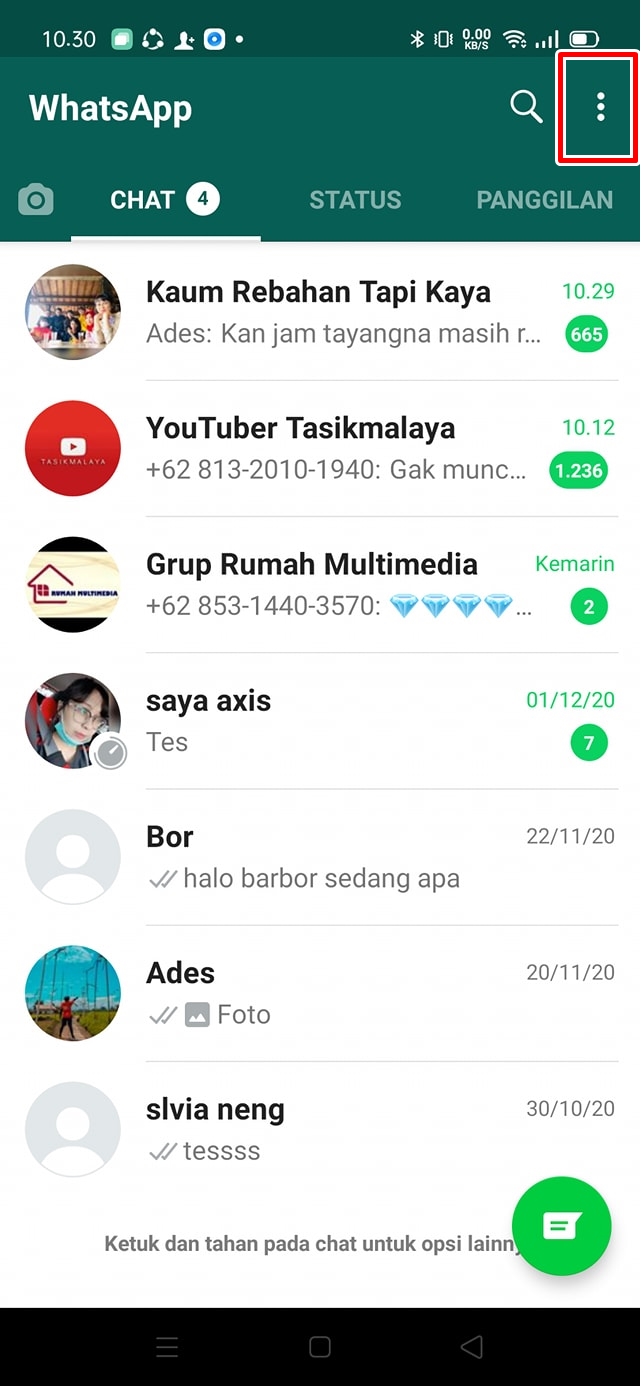
Task: Start a new chat with the green button
Action: click(561, 1225)
